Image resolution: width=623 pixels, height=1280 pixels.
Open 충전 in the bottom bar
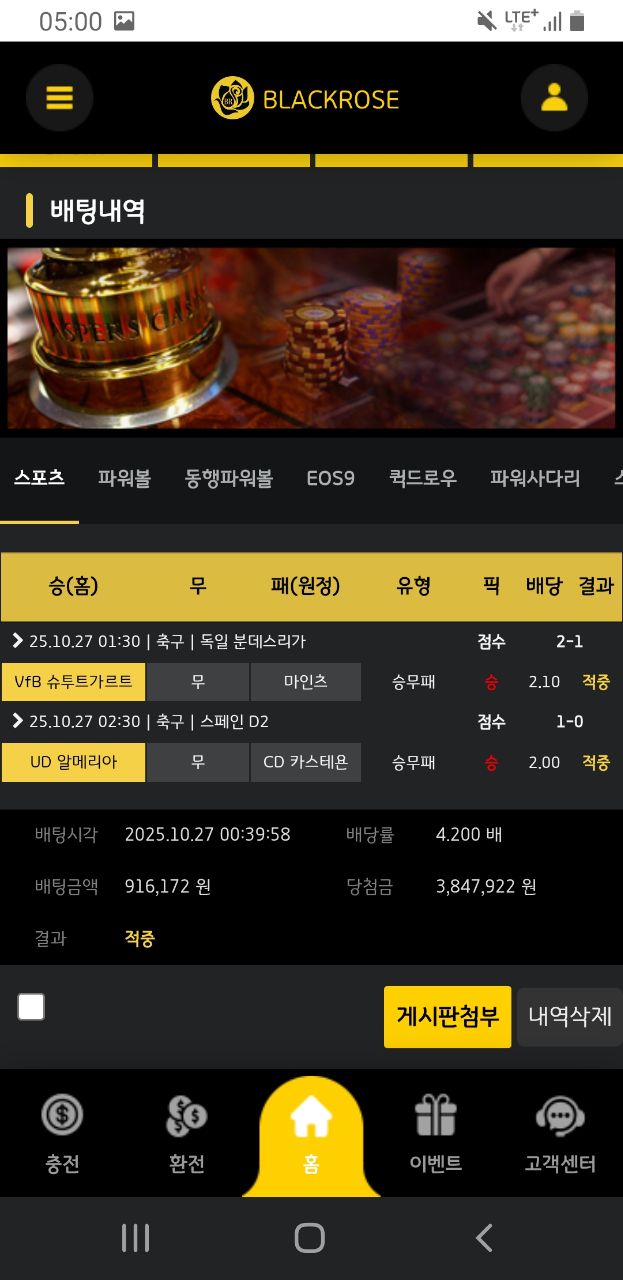[x=62, y=1134]
